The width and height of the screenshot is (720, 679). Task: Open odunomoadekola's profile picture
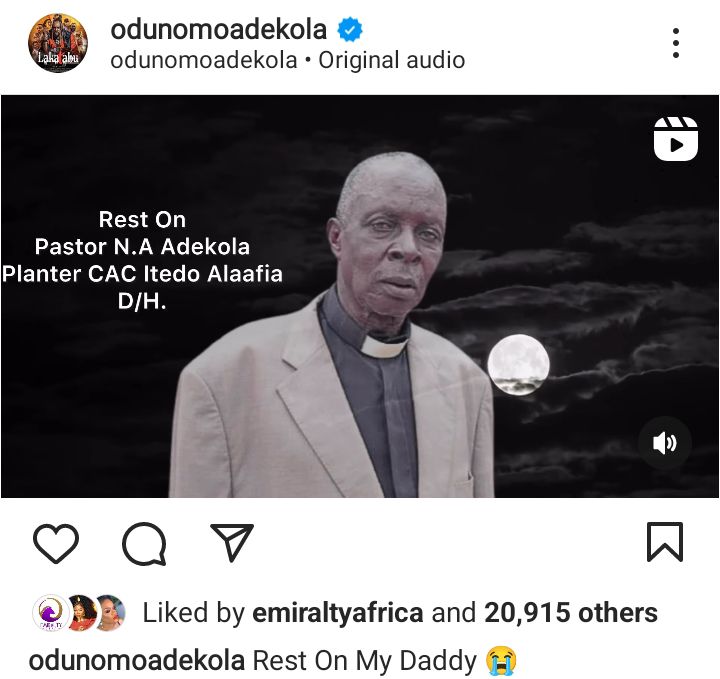(x=57, y=43)
